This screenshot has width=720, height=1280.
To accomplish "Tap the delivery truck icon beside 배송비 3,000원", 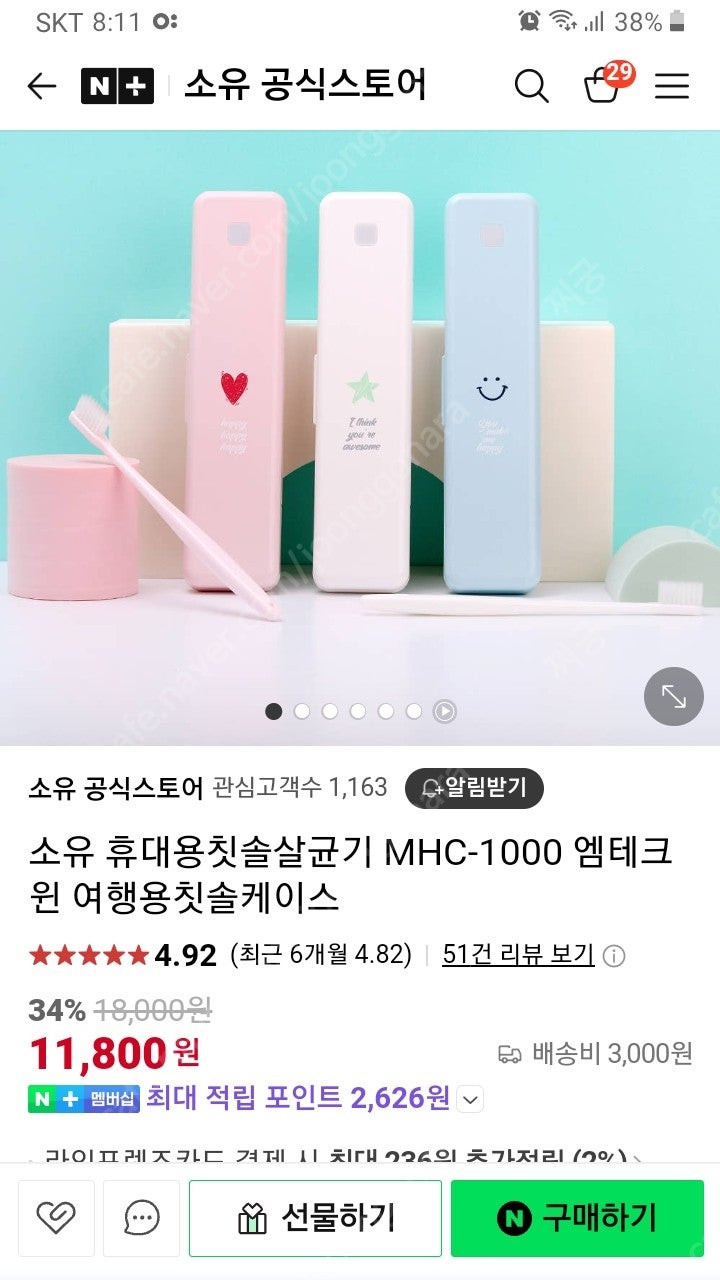I will click(513, 1054).
